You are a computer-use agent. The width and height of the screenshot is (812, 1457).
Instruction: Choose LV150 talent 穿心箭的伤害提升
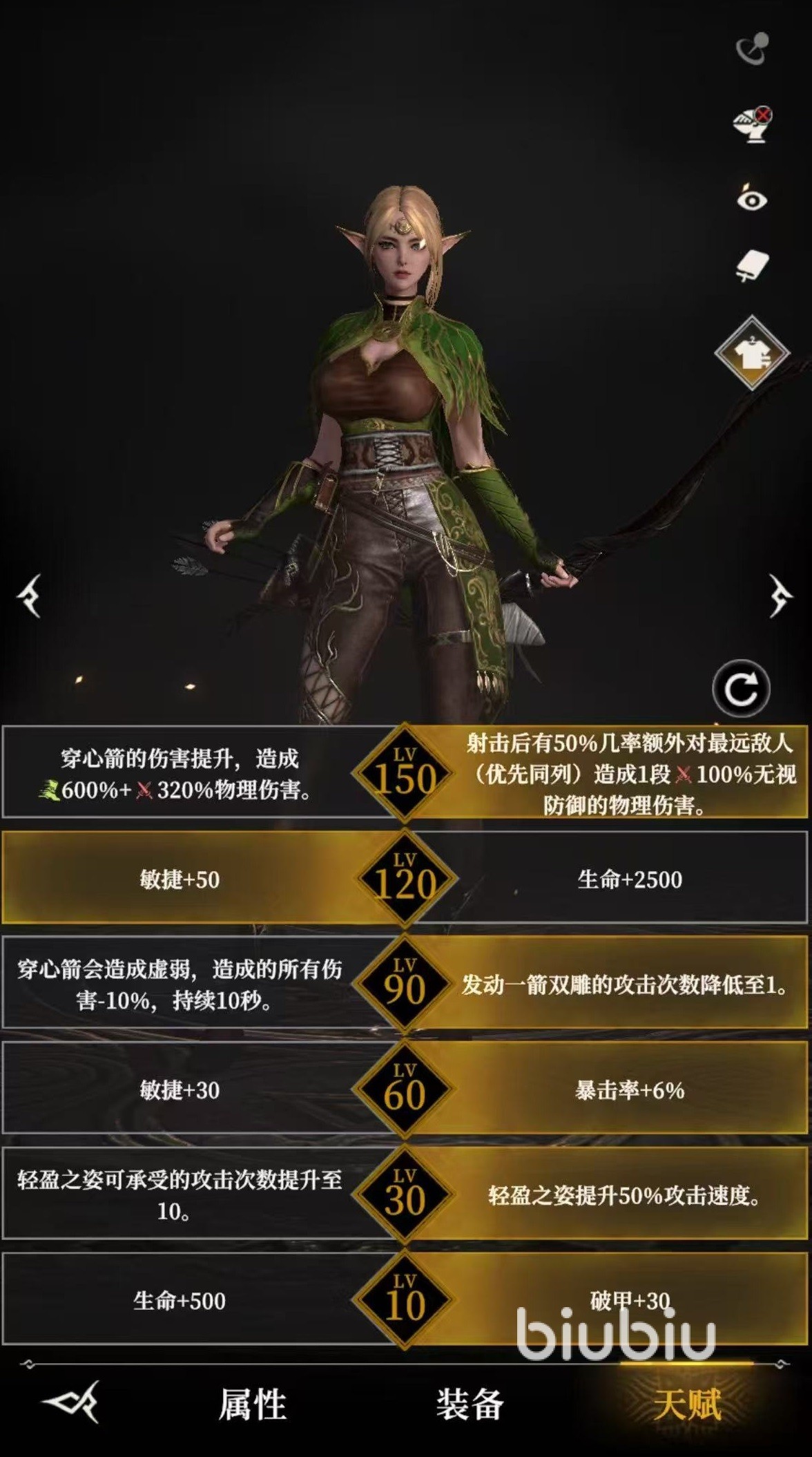[180, 773]
